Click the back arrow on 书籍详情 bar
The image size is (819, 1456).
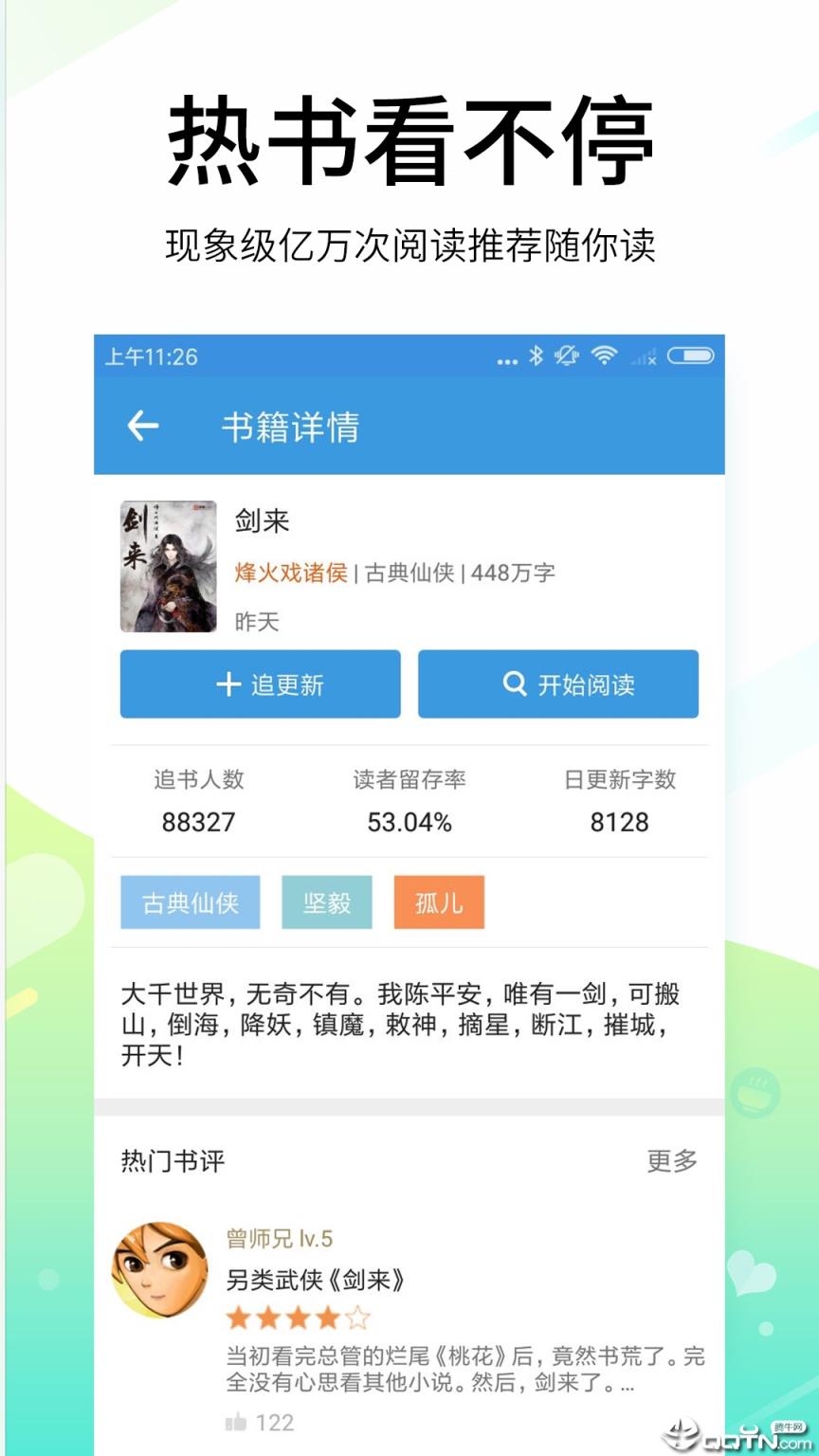point(142,426)
